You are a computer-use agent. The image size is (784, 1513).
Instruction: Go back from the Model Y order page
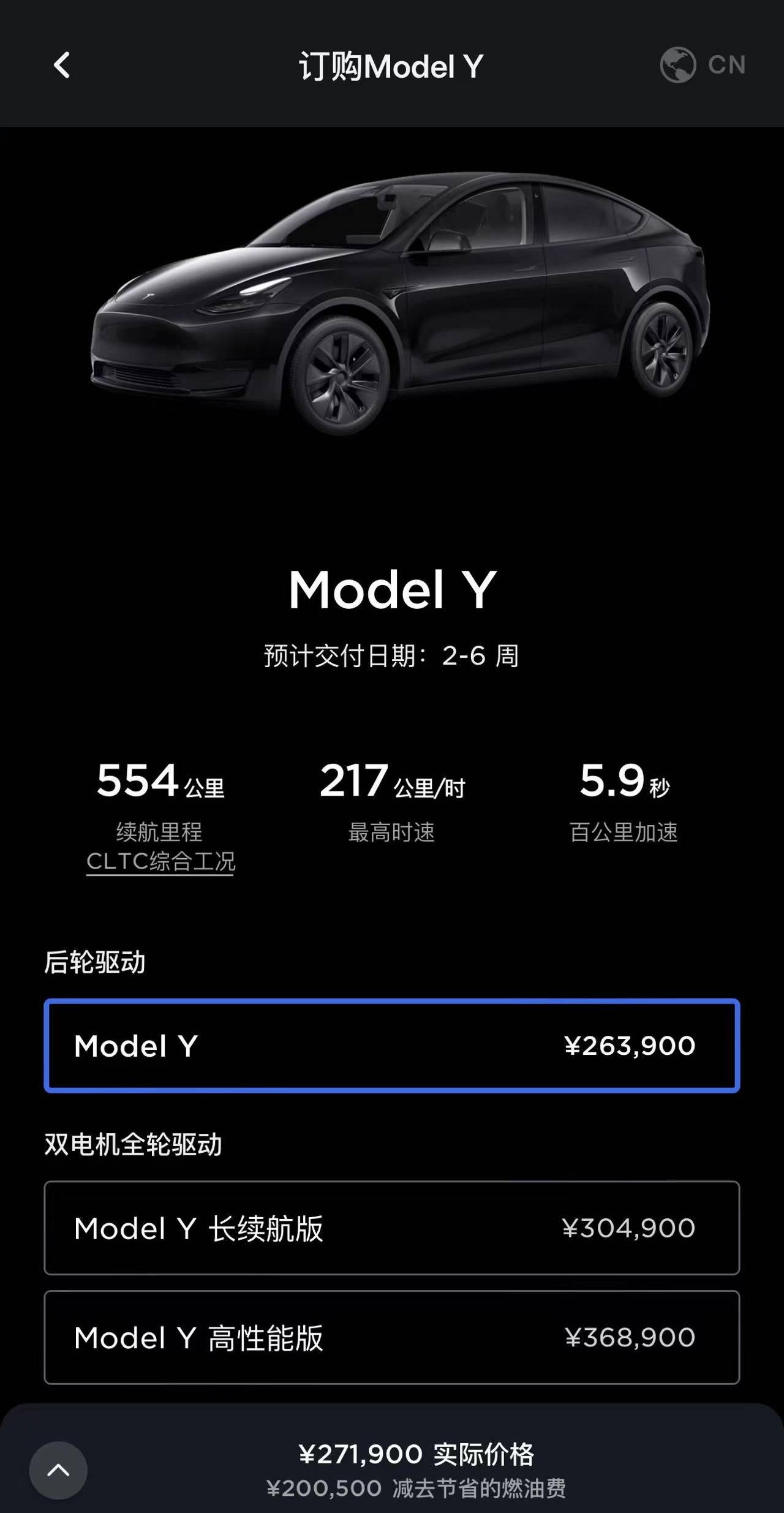tap(62, 65)
